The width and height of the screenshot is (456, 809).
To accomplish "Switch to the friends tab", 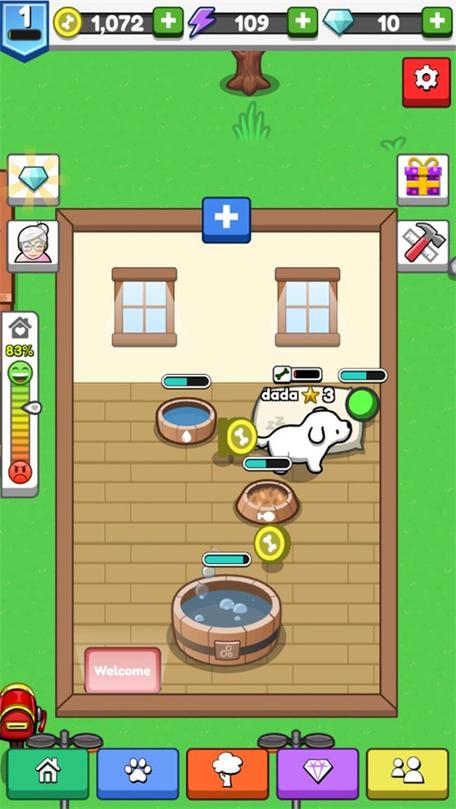I will [x=408, y=773].
